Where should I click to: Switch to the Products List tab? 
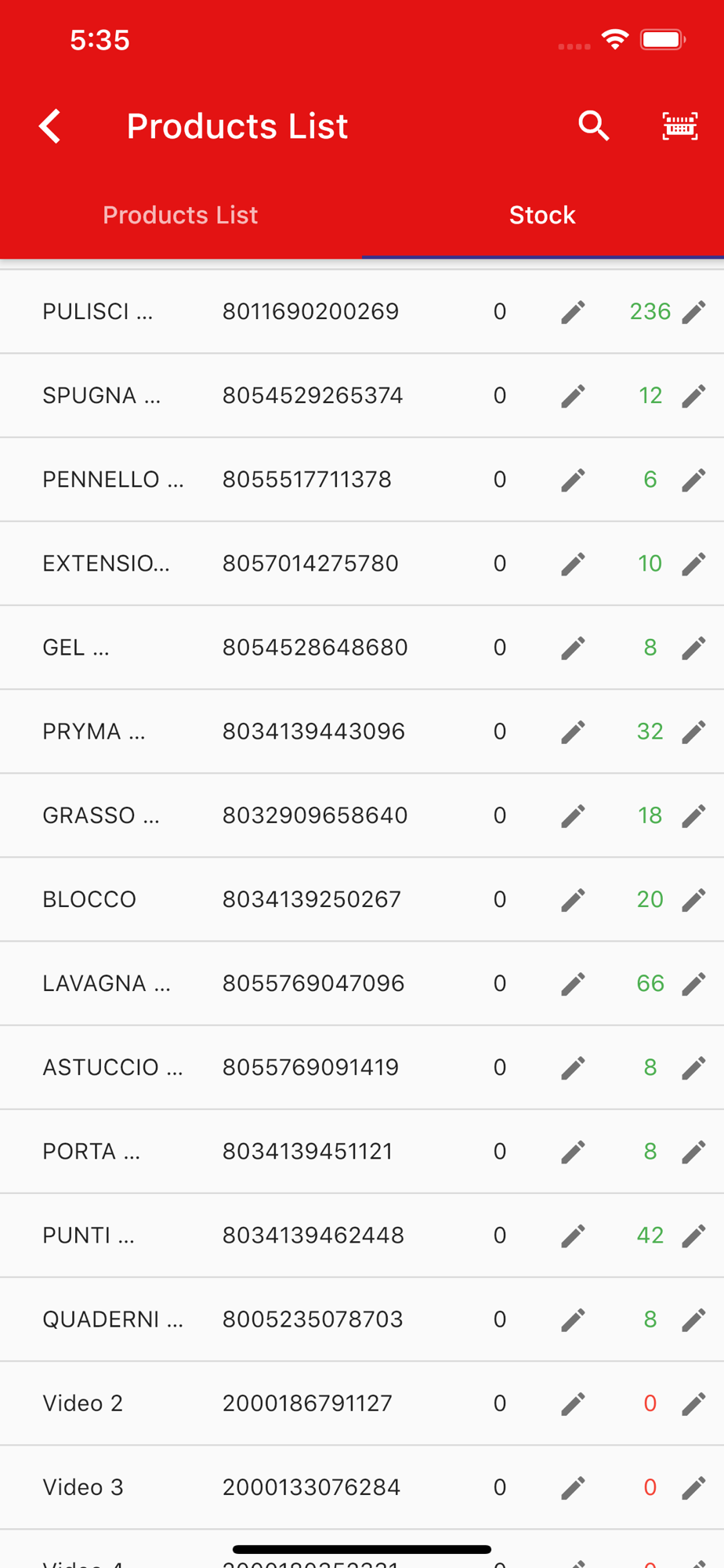180,215
